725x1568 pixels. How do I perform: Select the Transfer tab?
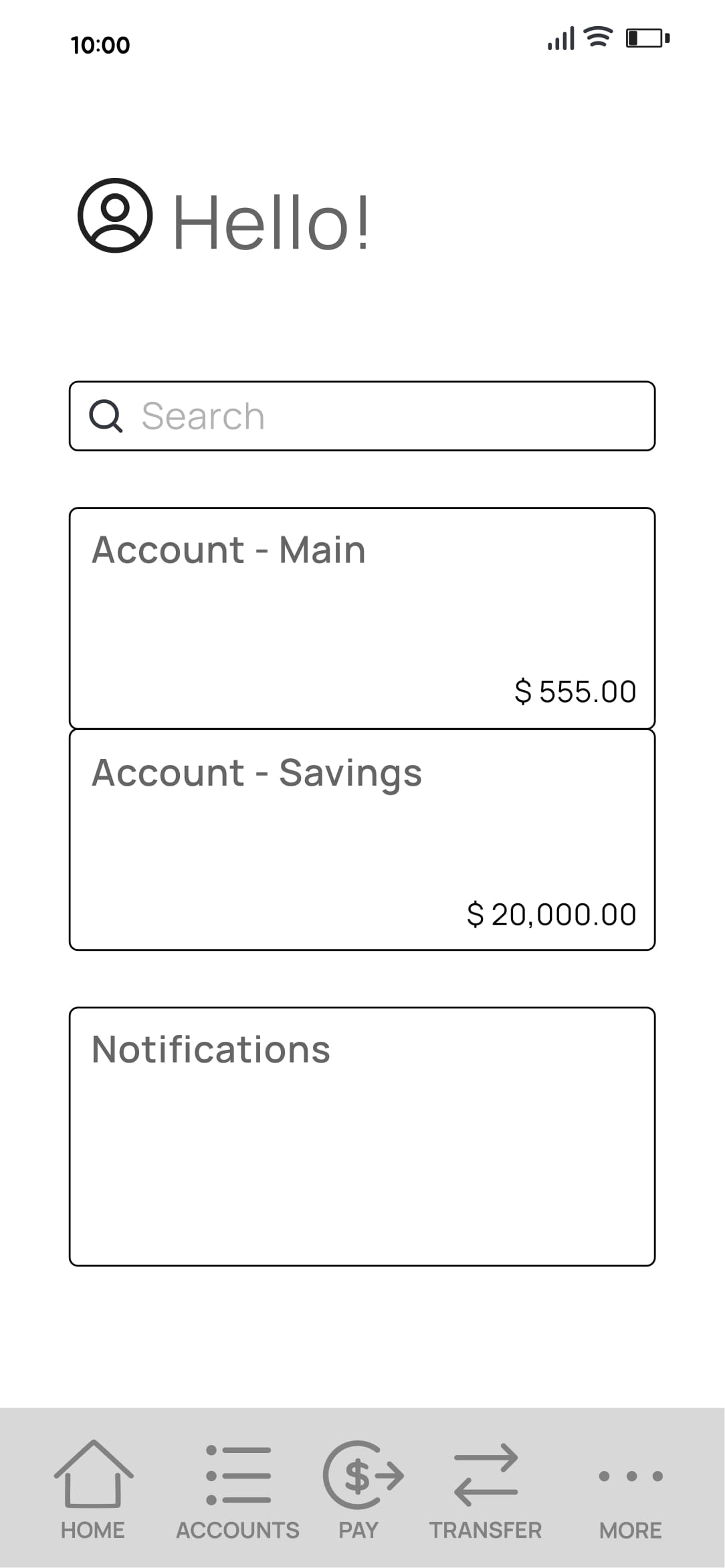[x=486, y=1490]
